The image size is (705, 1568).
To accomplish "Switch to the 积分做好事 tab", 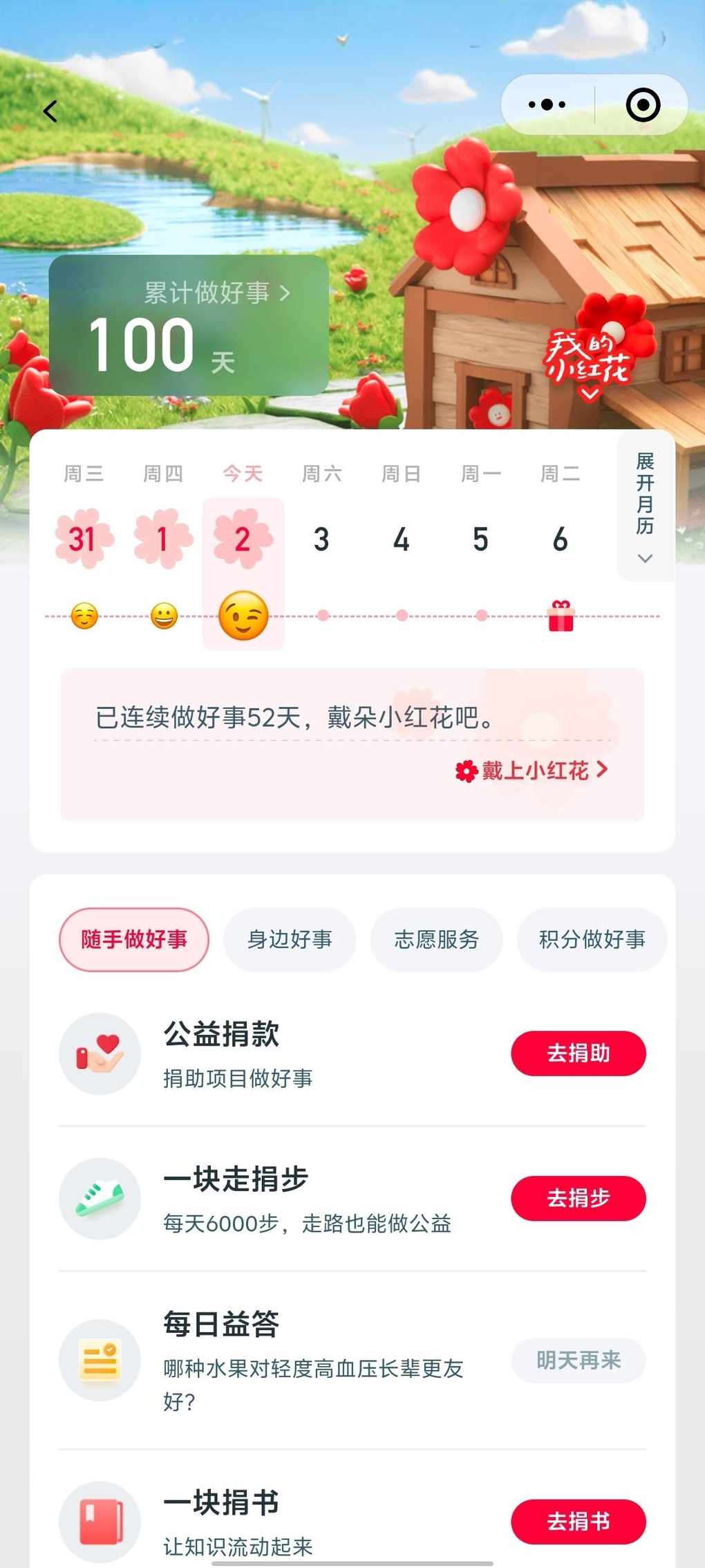I will point(592,939).
